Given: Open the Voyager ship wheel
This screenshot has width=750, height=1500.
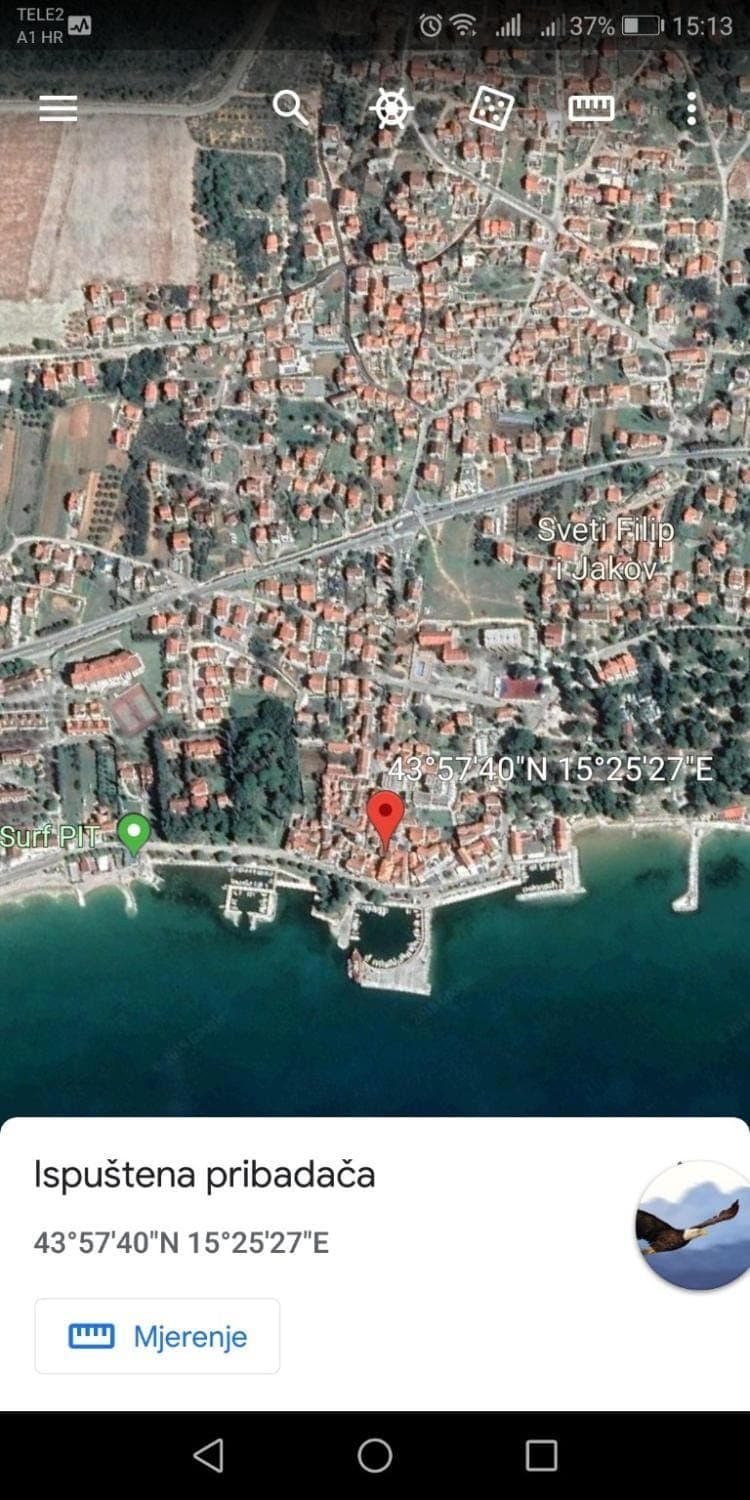Looking at the screenshot, I should click(391, 108).
